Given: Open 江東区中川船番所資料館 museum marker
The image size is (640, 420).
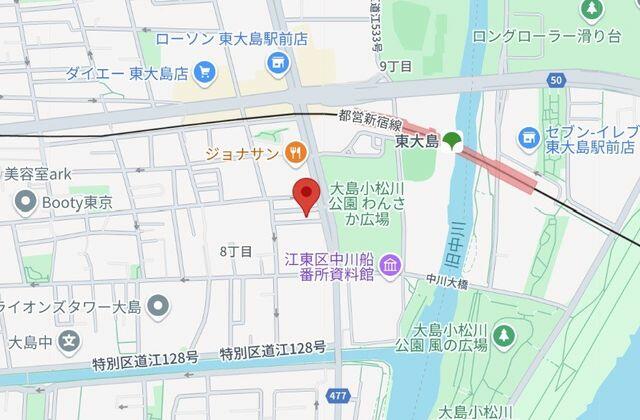Looking at the screenshot, I should coord(390,265).
